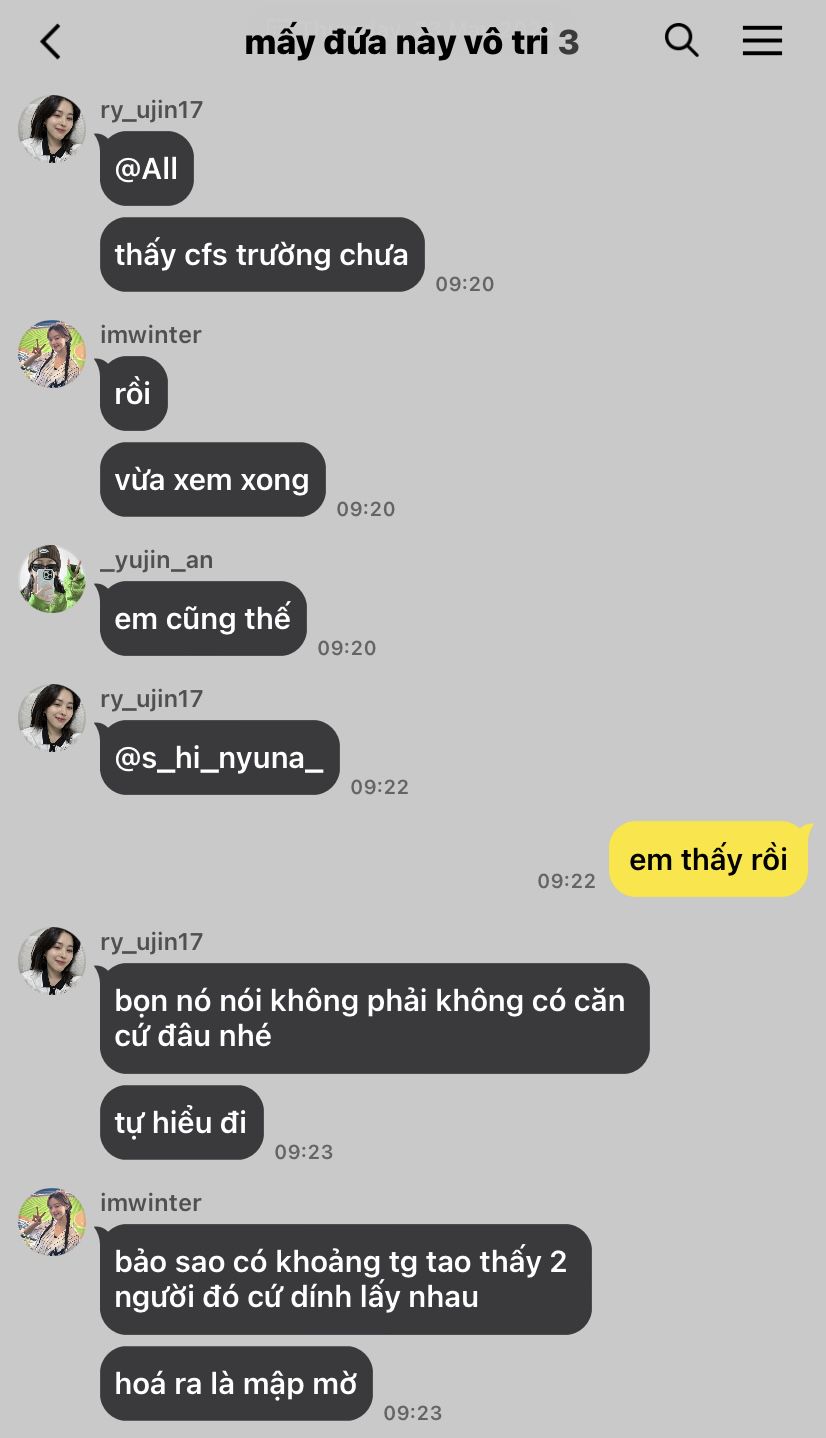Tap imwinter's avatar next to "rồi"

[x=52, y=354]
